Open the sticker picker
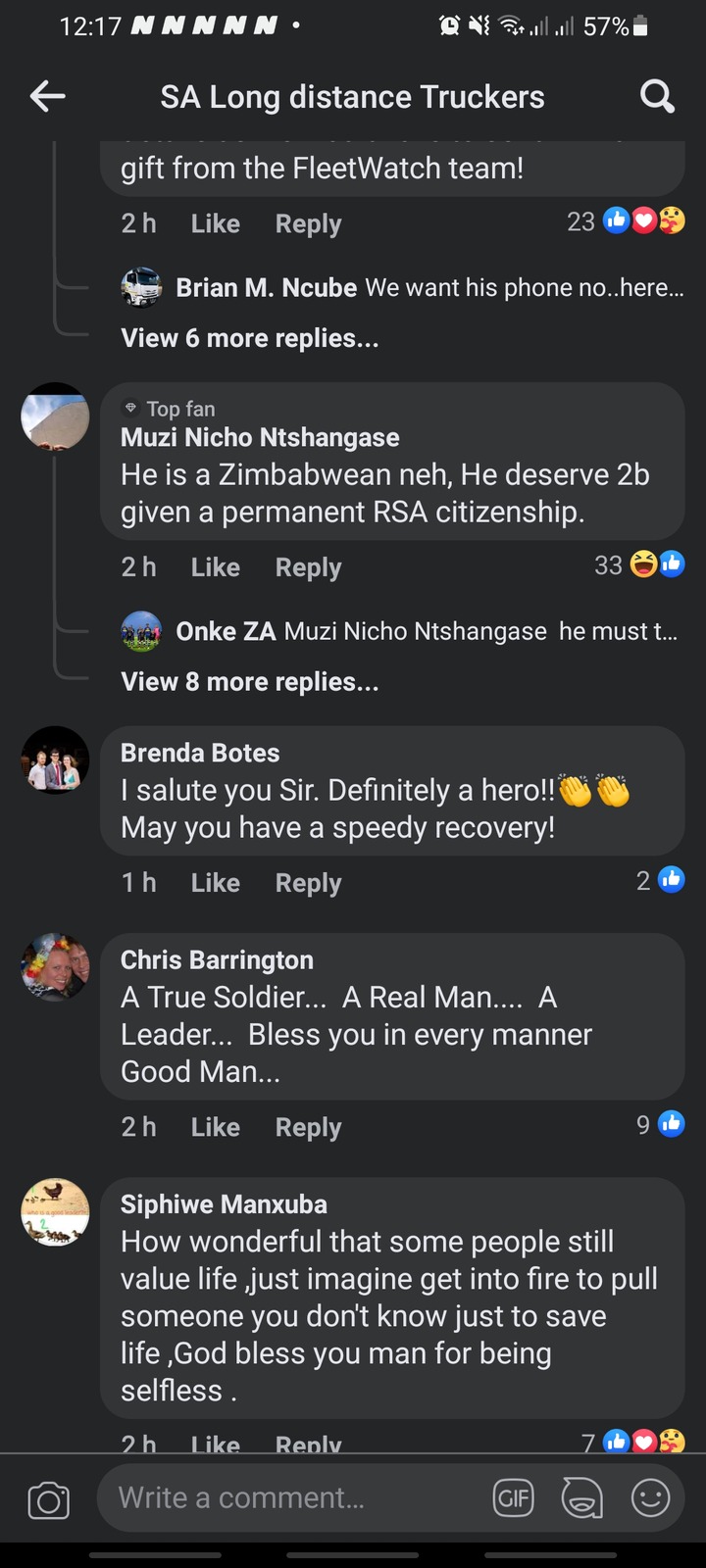The width and height of the screenshot is (706, 1568). (x=581, y=1497)
